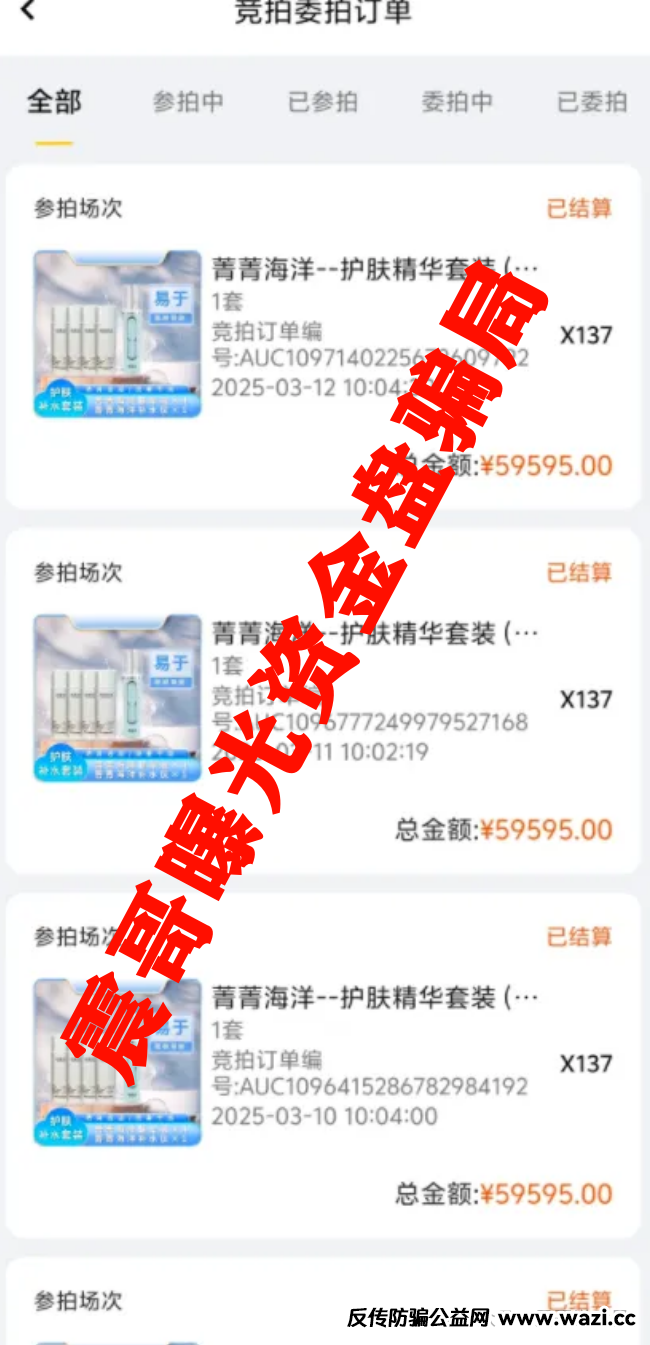View the 已委拍 tab
Viewport: 650px width, 1345px height.
pos(592,102)
